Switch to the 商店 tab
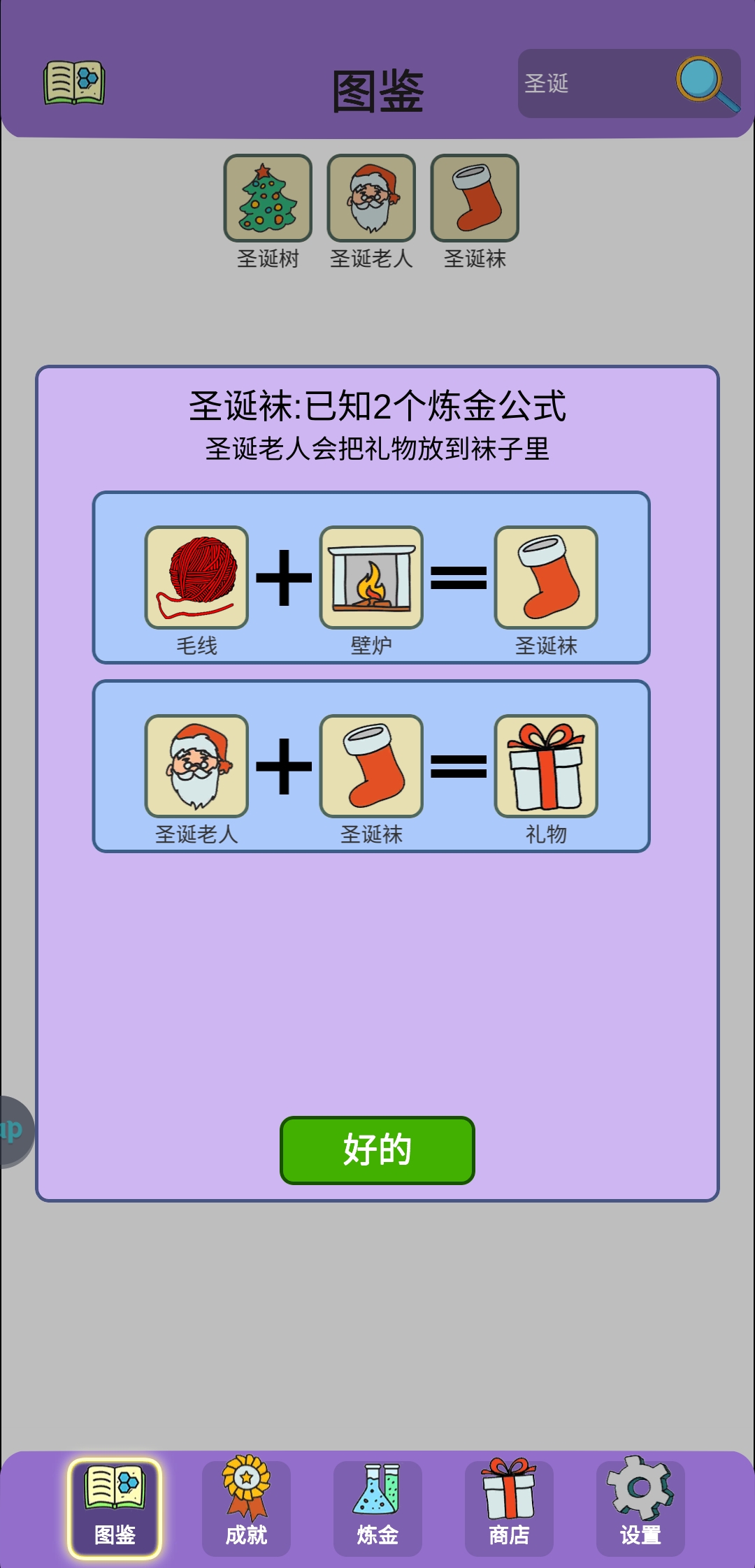The width and height of the screenshot is (755, 1568). pos(509,1508)
